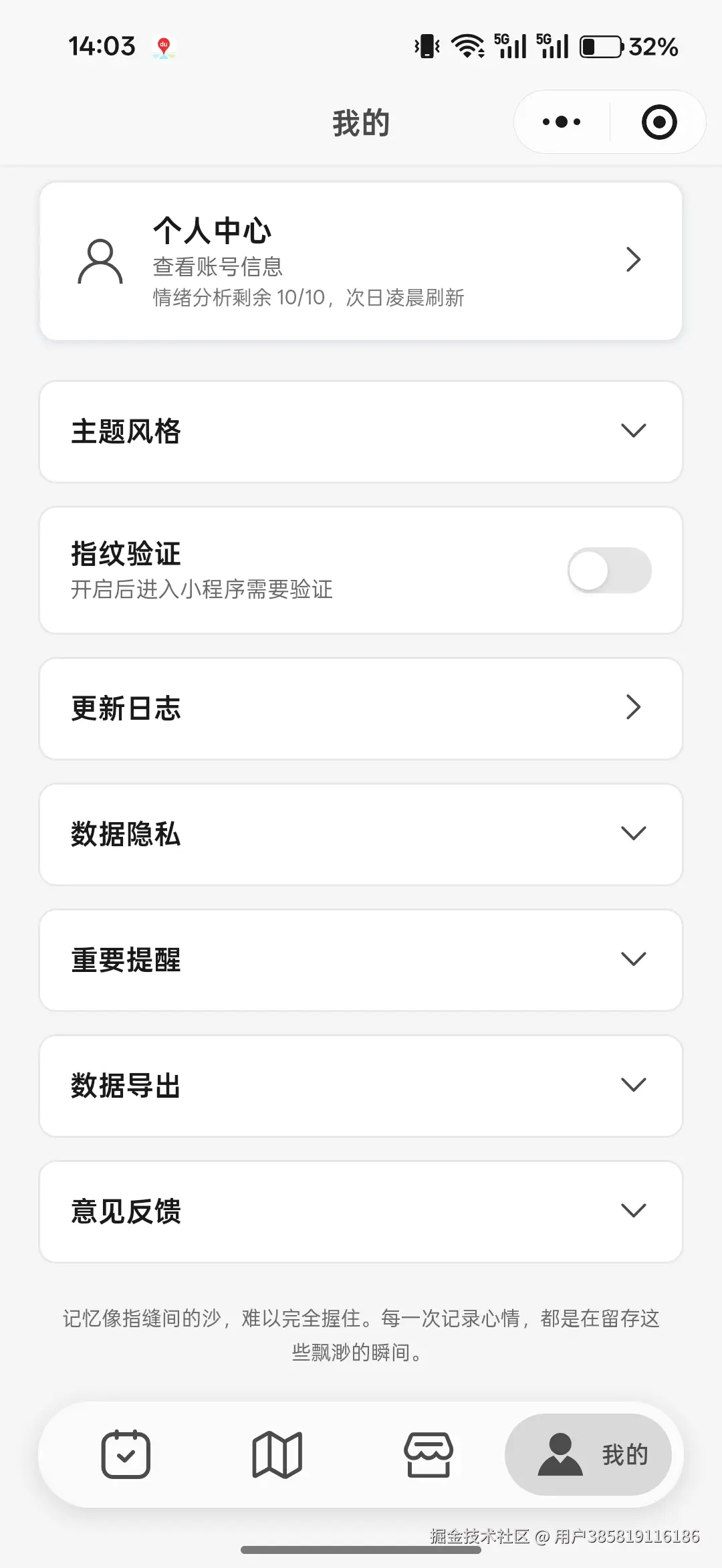Check the battery indicator showing 32%

click(602, 45)
